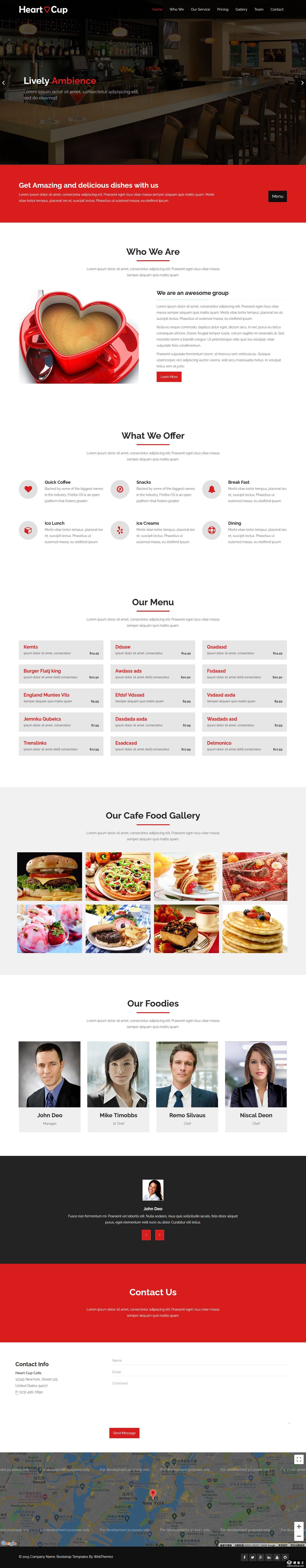This screenshot has height=1568, width=306.
Task: Send the contact form message
Action: (x=124, y=1433)
